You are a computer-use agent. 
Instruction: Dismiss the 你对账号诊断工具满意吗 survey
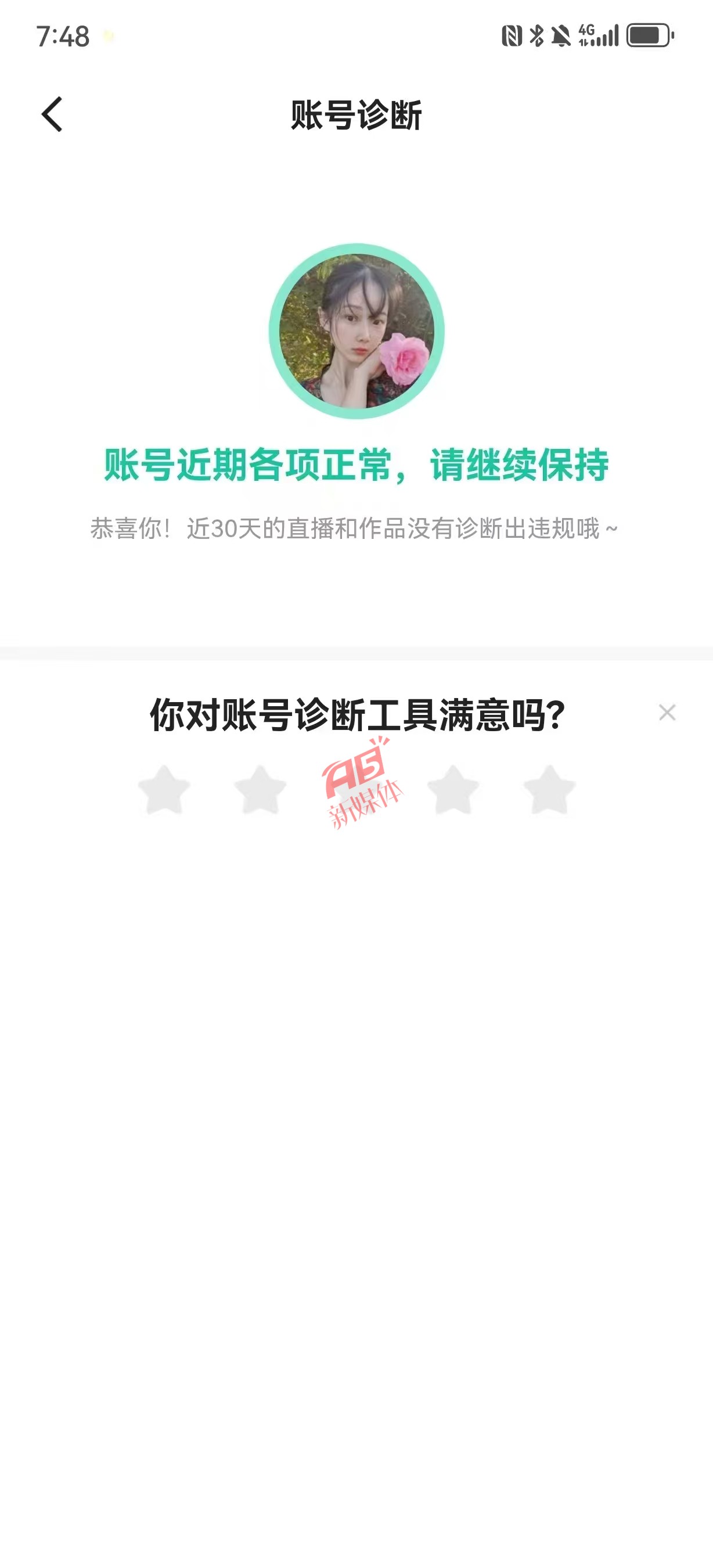(x=667, y=712)
